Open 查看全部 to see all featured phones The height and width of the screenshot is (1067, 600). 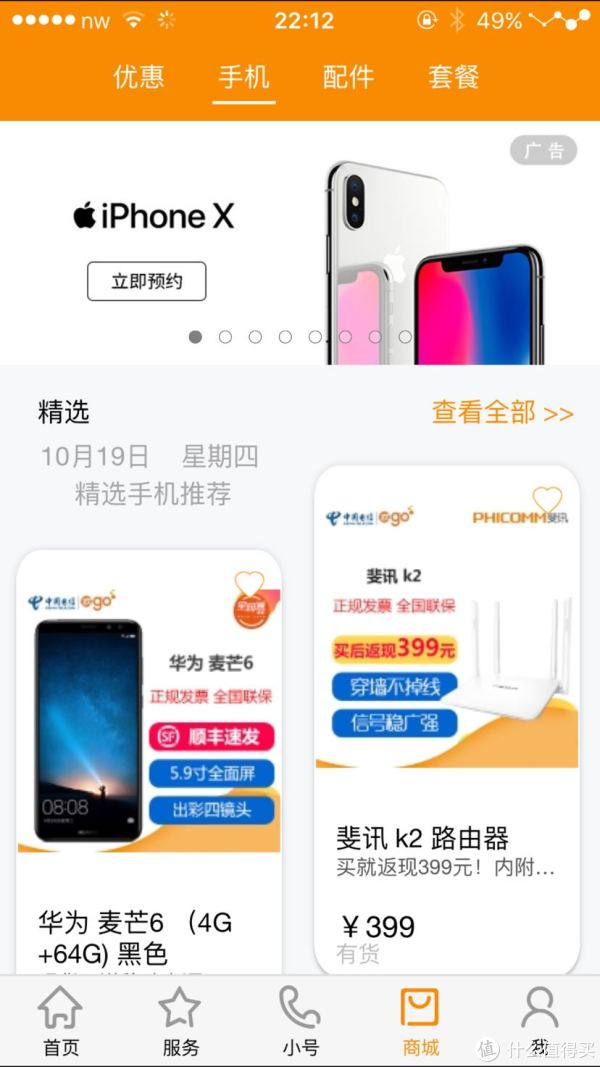pyautogui.click(x=502, y=412)
